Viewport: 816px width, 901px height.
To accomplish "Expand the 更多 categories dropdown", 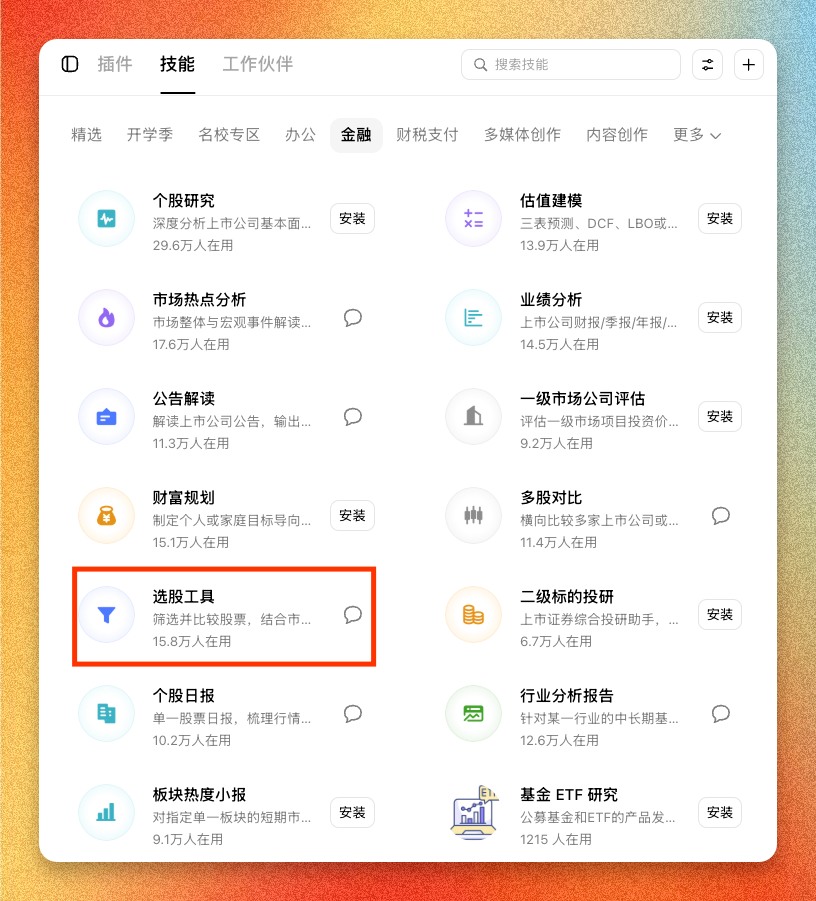I will [697, 135].
